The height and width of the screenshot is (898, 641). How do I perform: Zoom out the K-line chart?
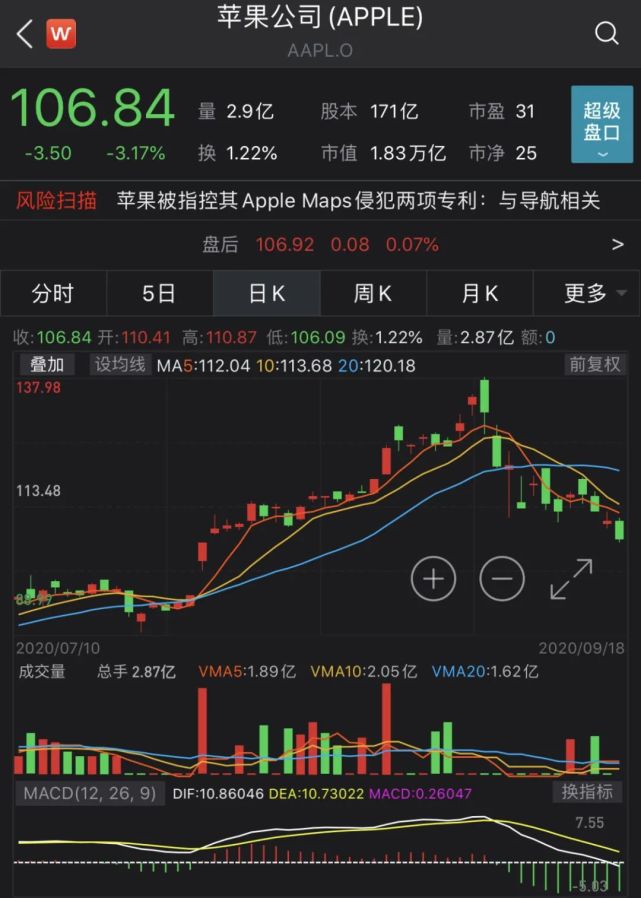pos(502,578)
